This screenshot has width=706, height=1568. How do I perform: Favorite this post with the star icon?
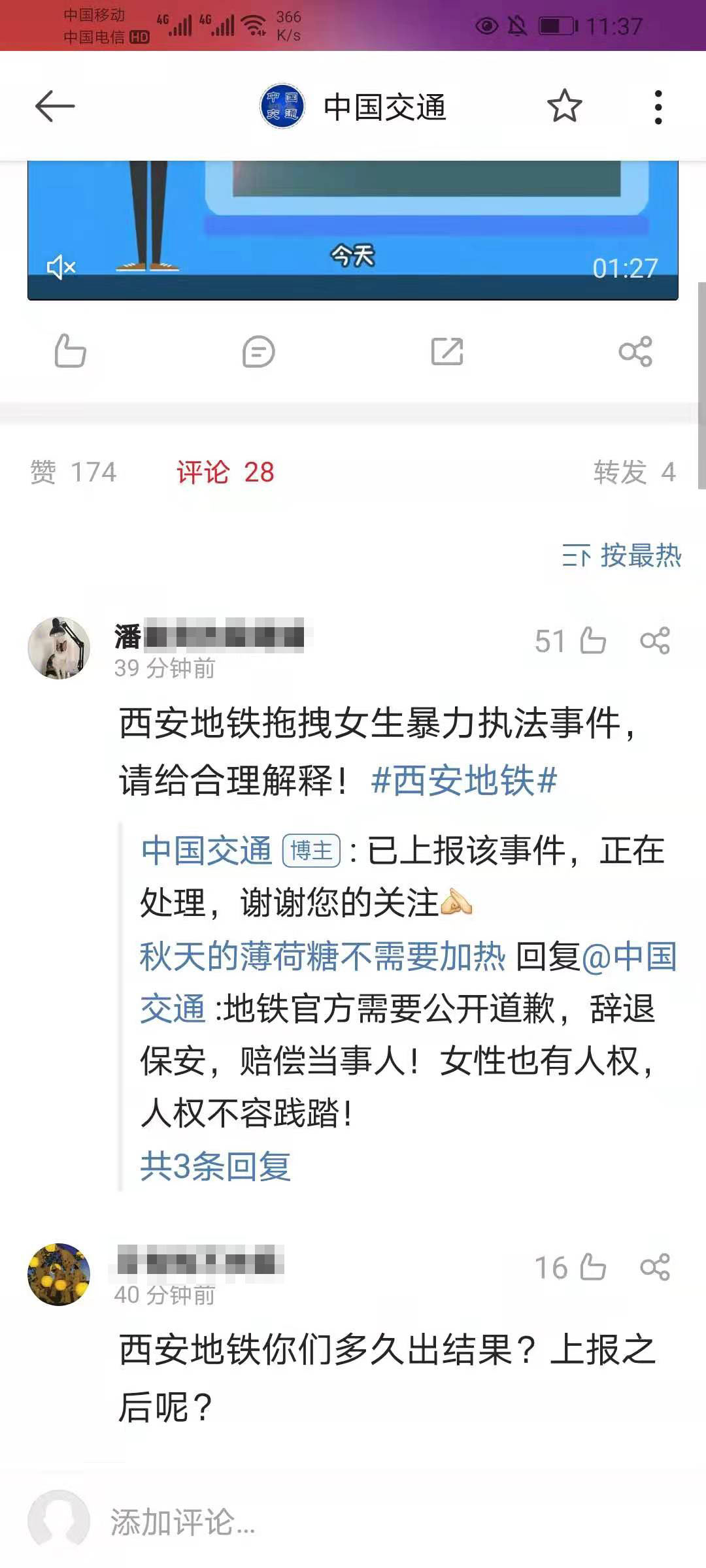point(564,106)
